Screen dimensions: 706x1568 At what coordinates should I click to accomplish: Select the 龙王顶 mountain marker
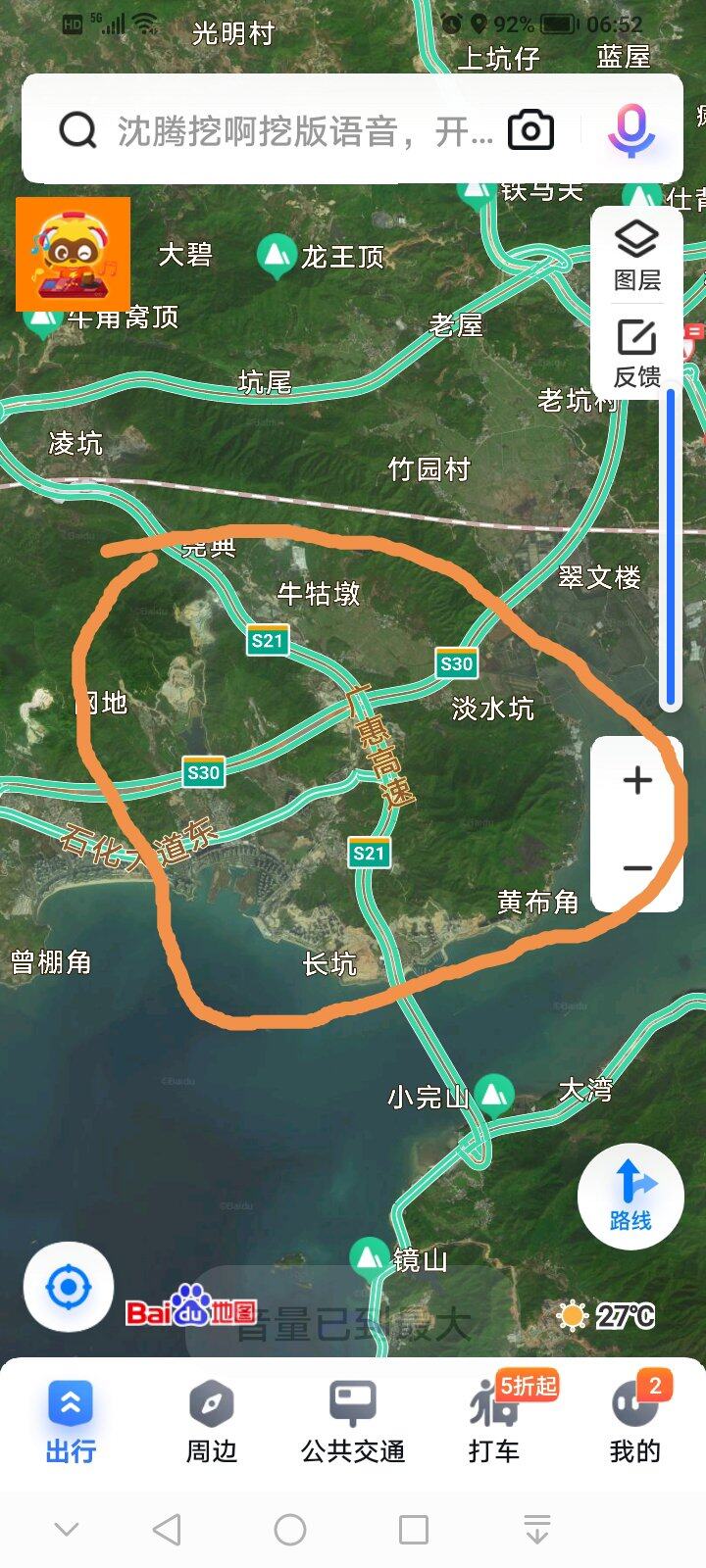[x=277, y=256]
